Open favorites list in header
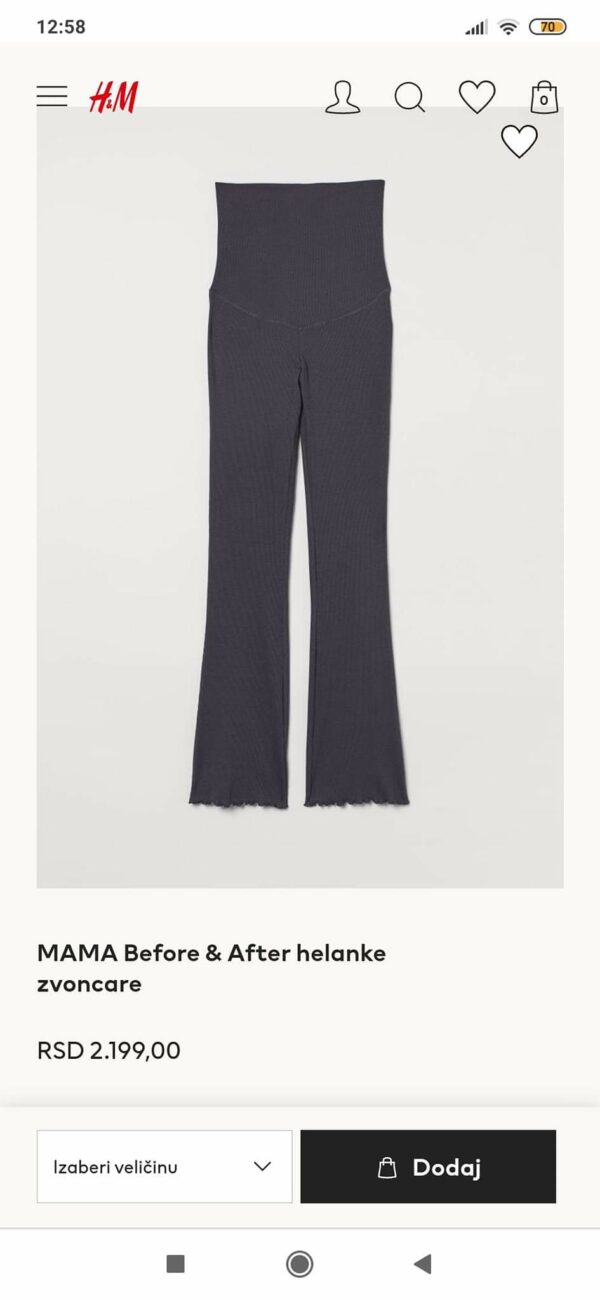The width and height of the screenshot is (600, 1300). (477, 96)
